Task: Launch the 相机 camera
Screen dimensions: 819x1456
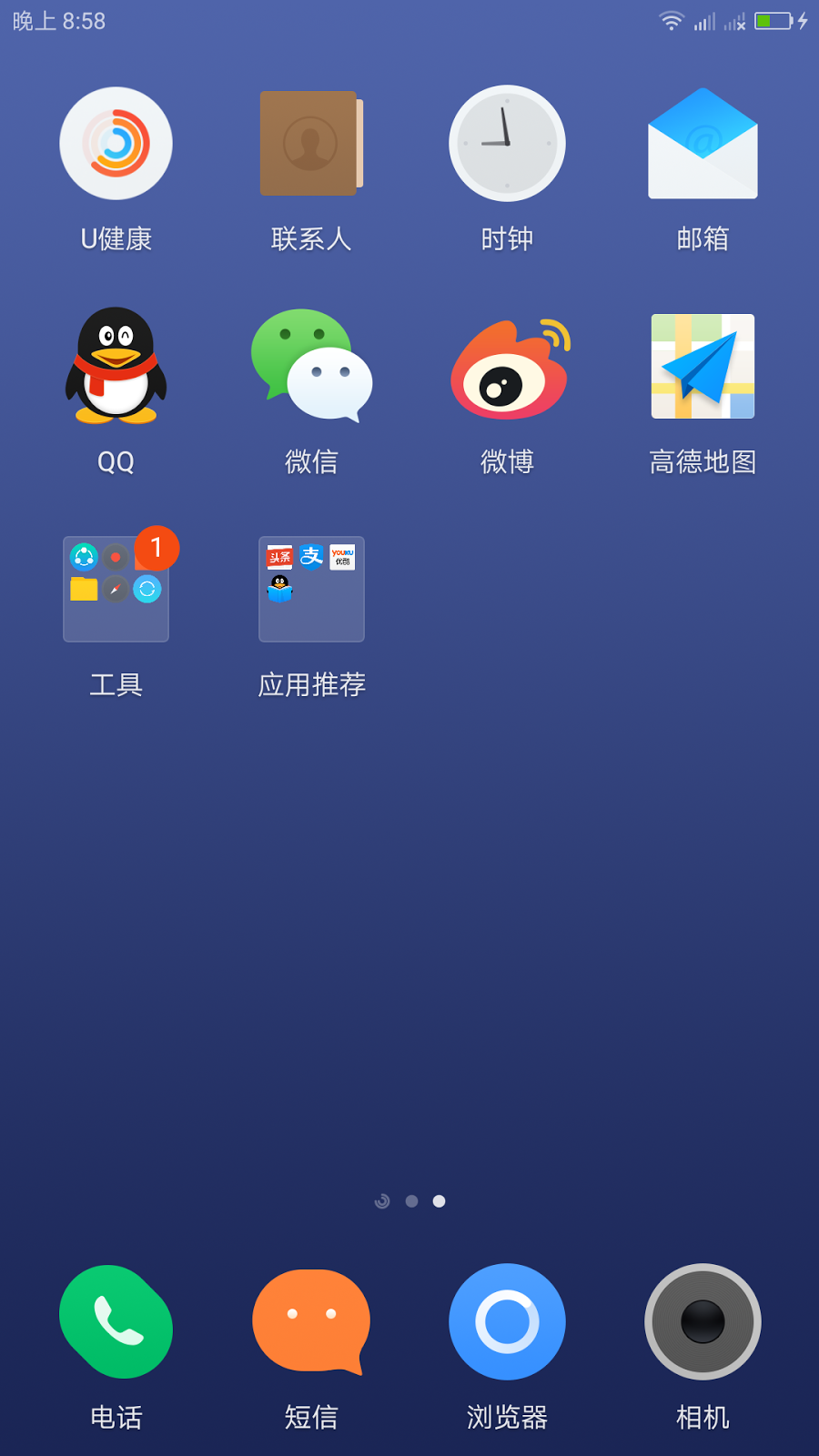Action: tap(703, 1321)
